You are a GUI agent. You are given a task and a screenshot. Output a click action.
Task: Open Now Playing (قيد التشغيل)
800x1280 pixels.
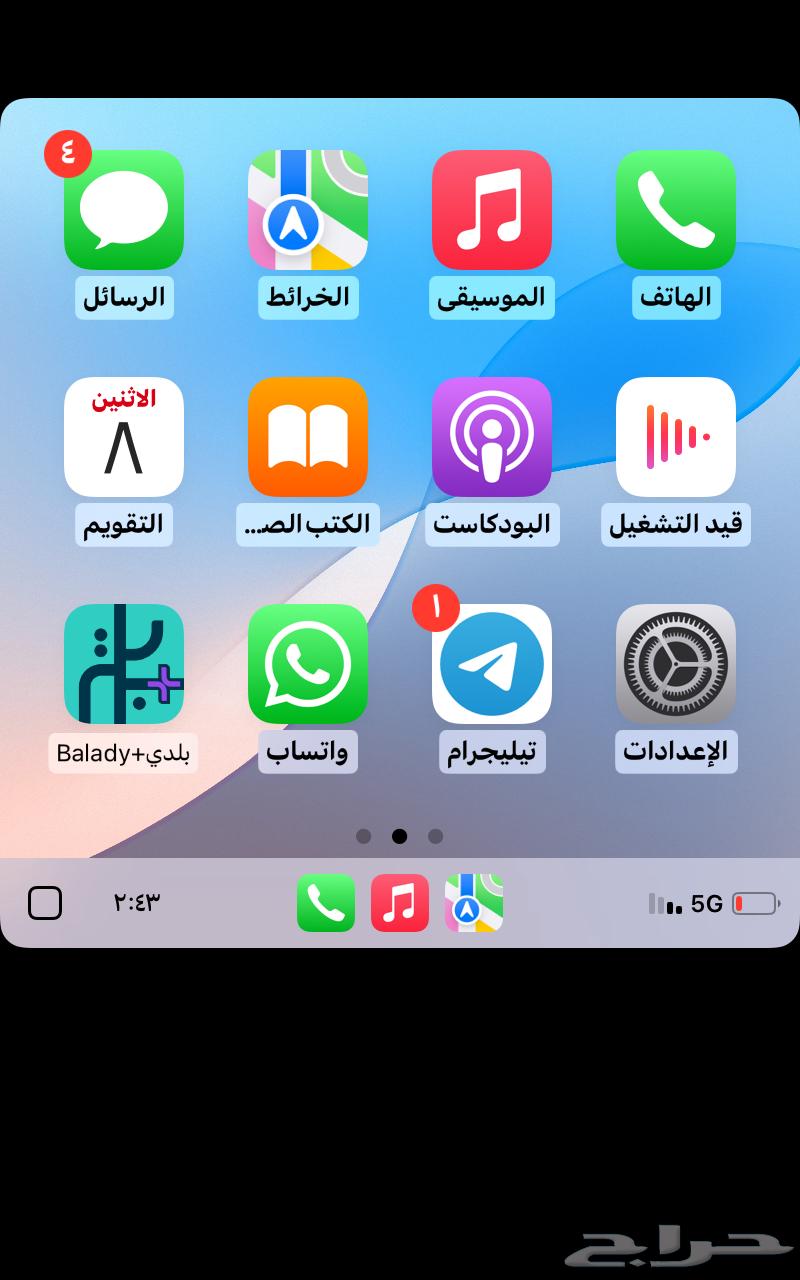pyautogui.click(x=676, y=437)
